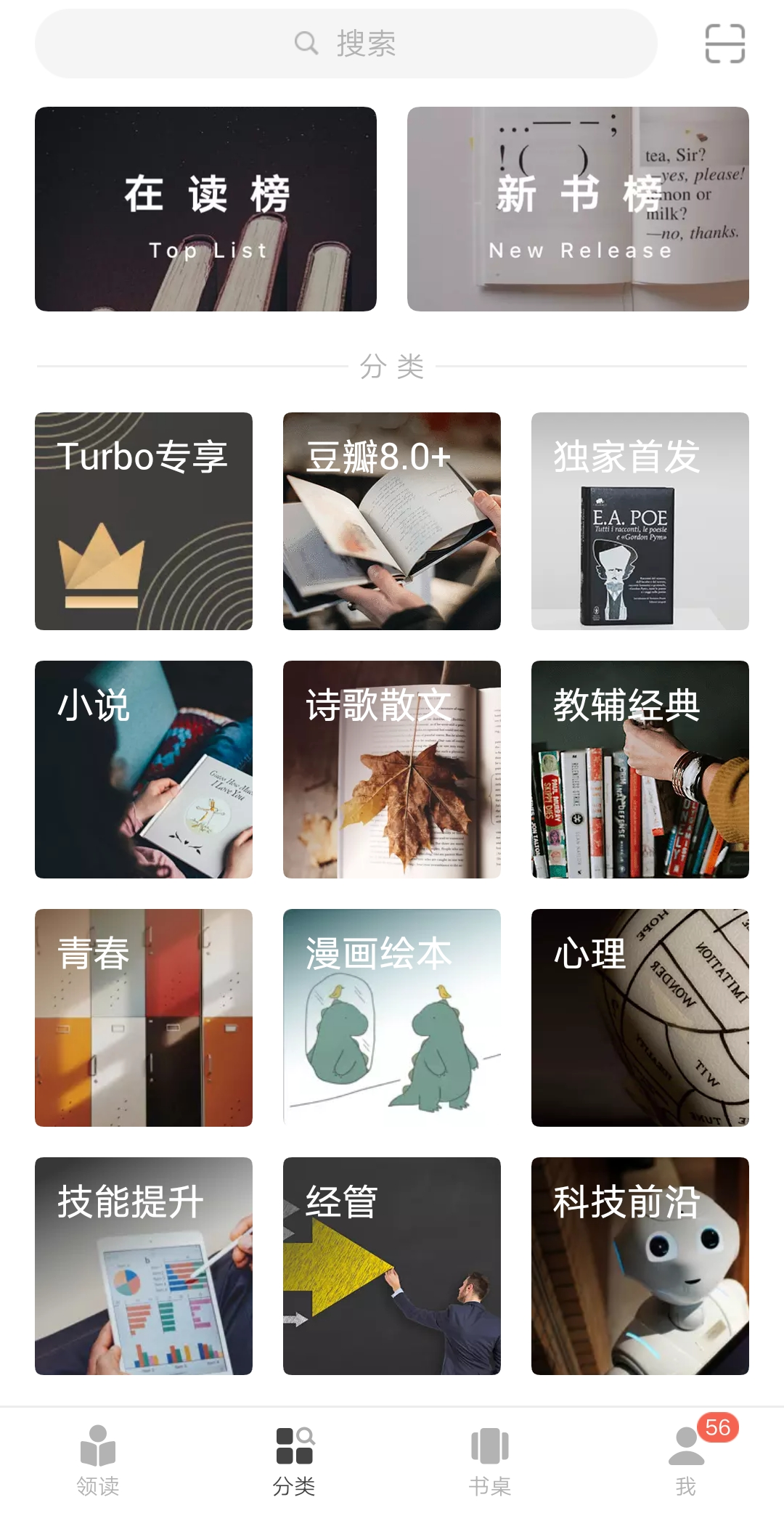Browse the 漫画绘本 category
Image resolution: width=784 pixels, height=1513 pixels.
[392, 1018]
